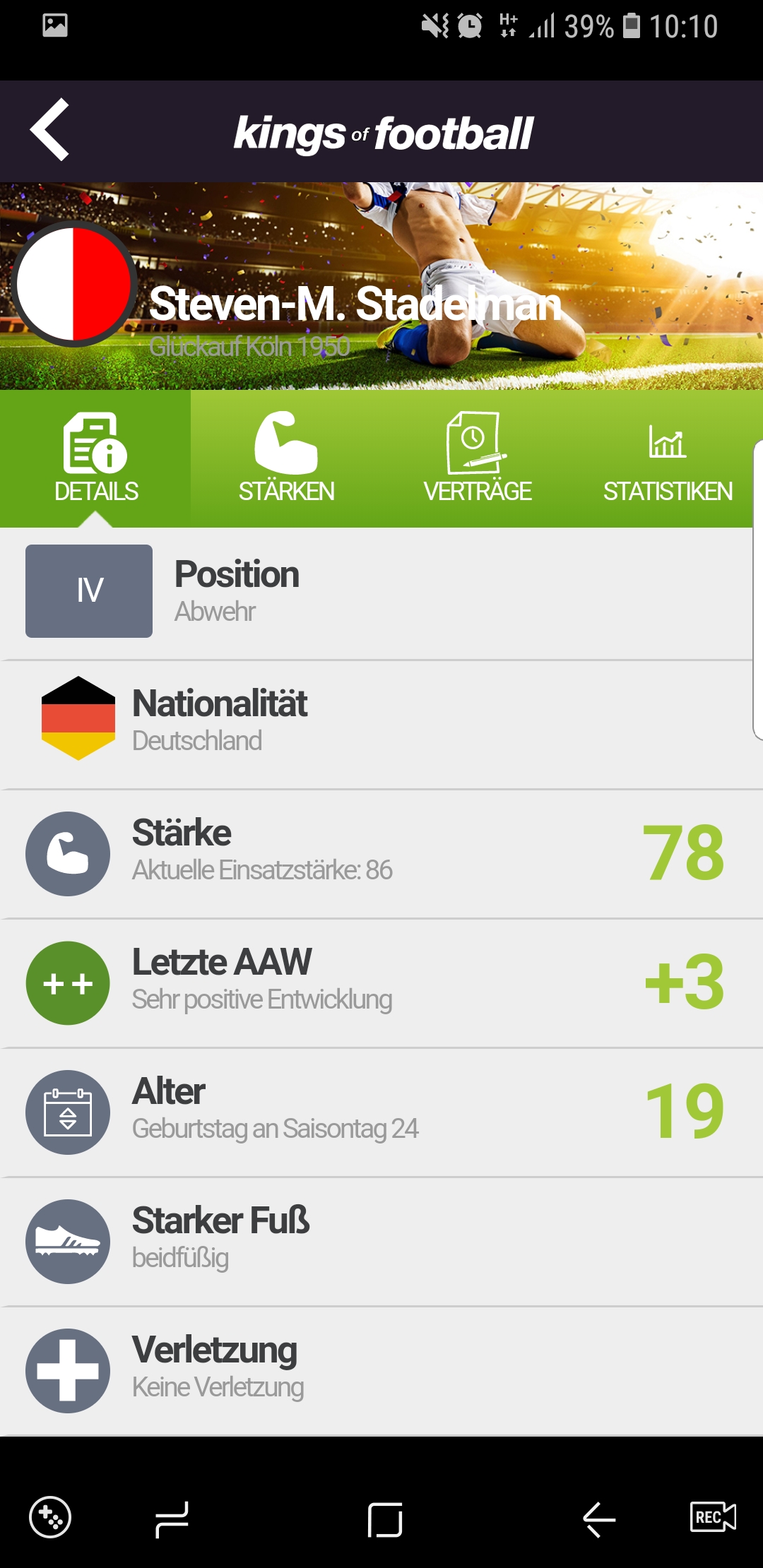Open the game tools icon
This screenshot has width=763, height=1568.
pos(50,1517)
